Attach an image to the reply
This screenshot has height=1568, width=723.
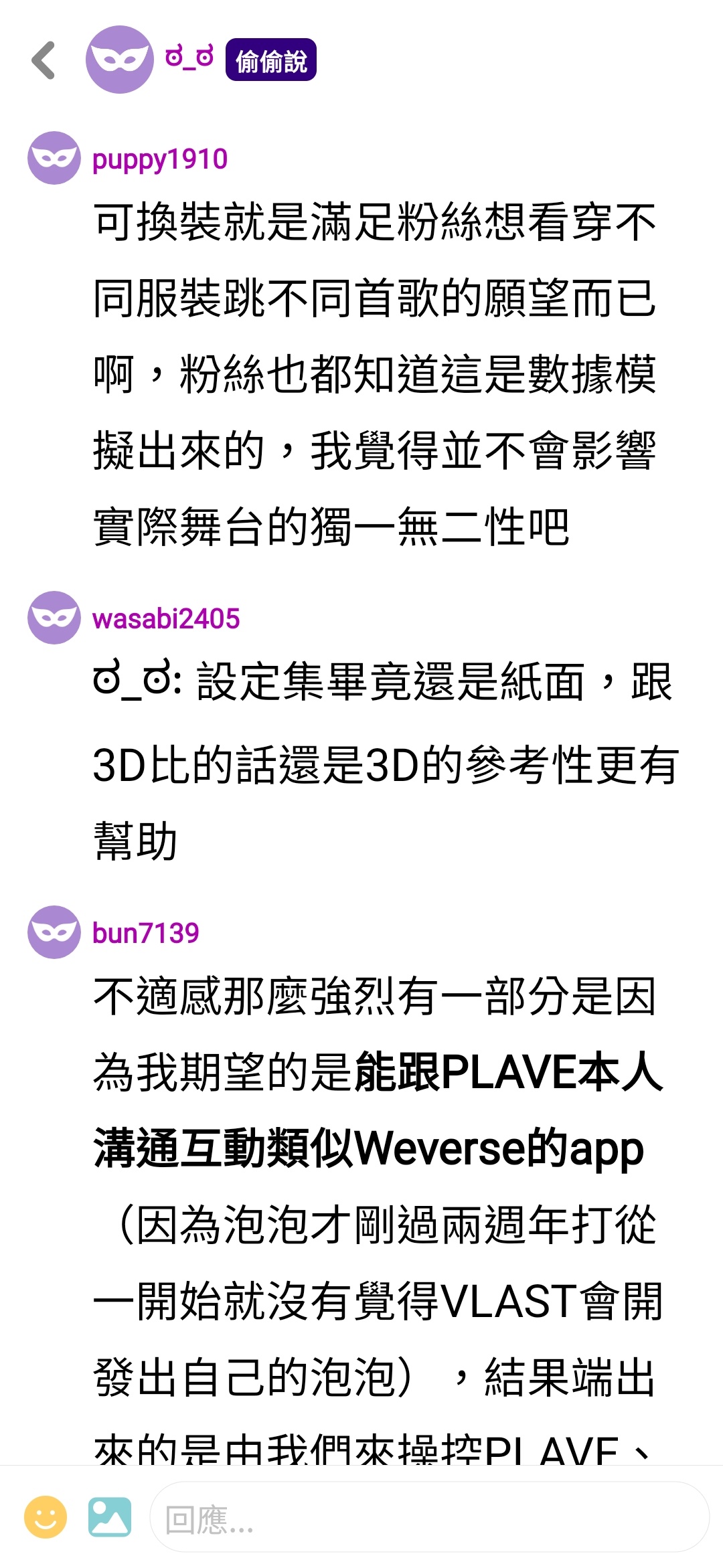[x=110, y=1516]
